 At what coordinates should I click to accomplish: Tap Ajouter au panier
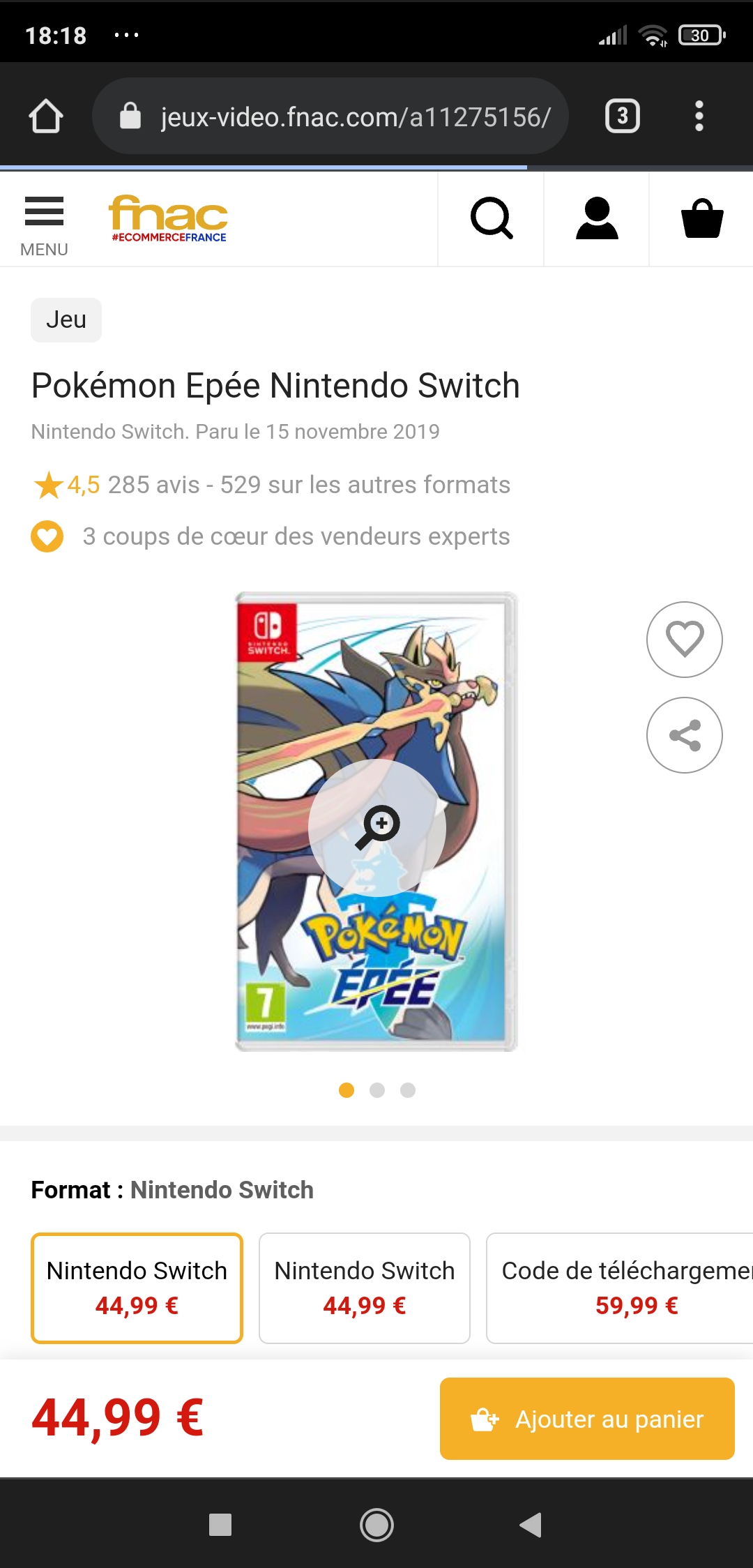(587, 1419)
